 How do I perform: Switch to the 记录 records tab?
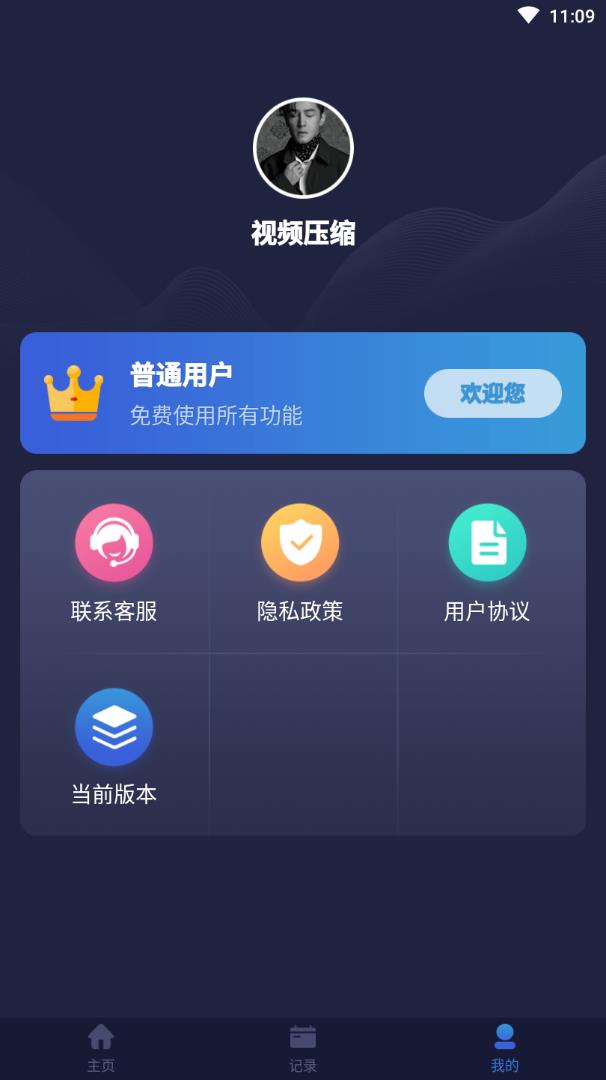click(x=303, y=1047)
